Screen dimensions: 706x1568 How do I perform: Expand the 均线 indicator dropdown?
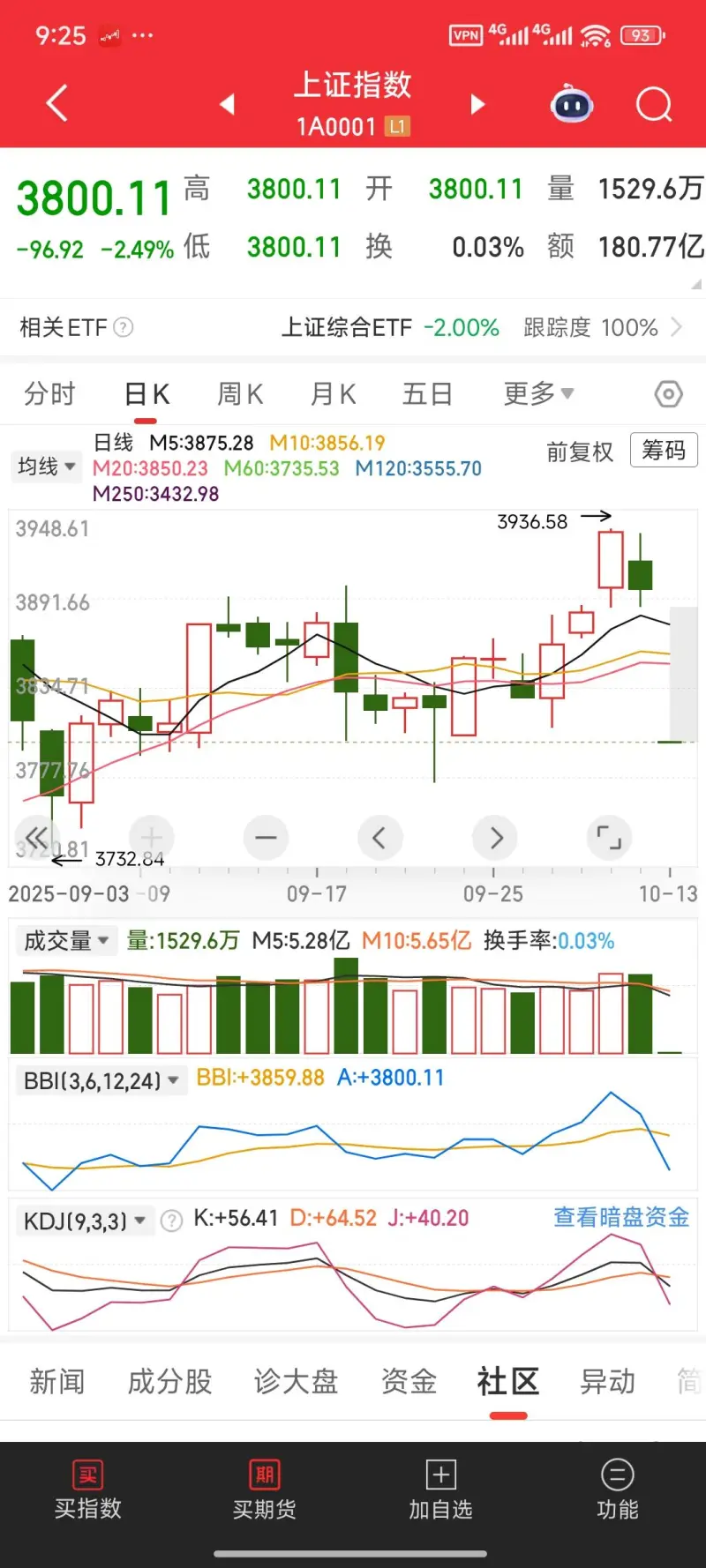click(45, 466)
